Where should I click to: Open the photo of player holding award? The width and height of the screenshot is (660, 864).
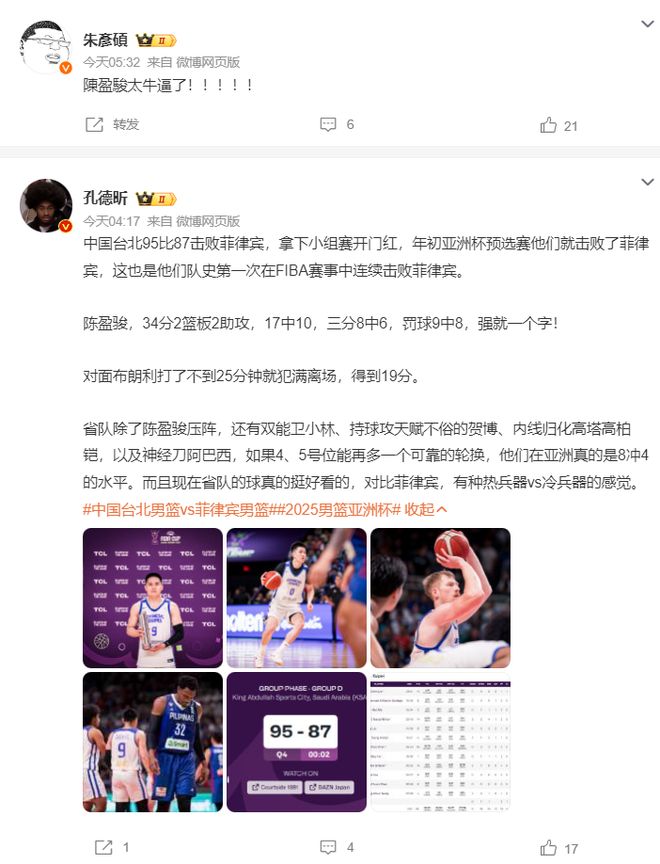click(153, 598)
